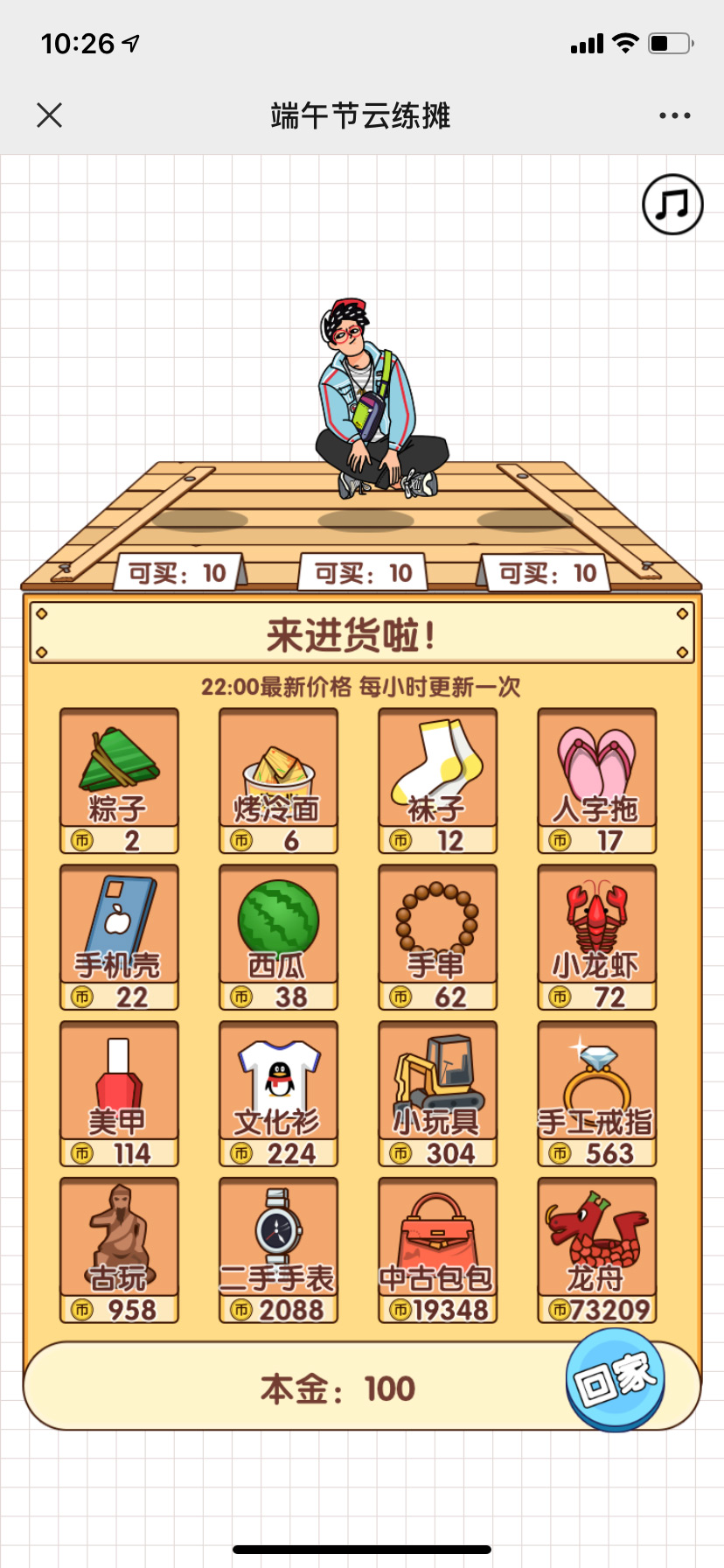The height and width of the screenshot is (1568, 724).
Task: Select the 小龙虾 crayfish card
Action: point(596,936)
